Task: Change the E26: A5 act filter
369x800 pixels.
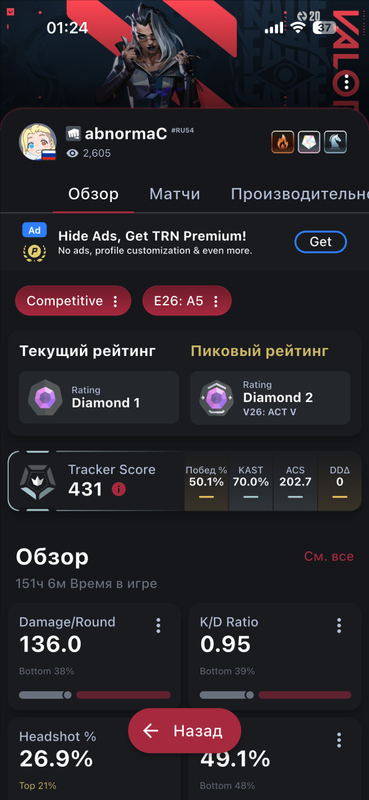Action: click(187, 301)
